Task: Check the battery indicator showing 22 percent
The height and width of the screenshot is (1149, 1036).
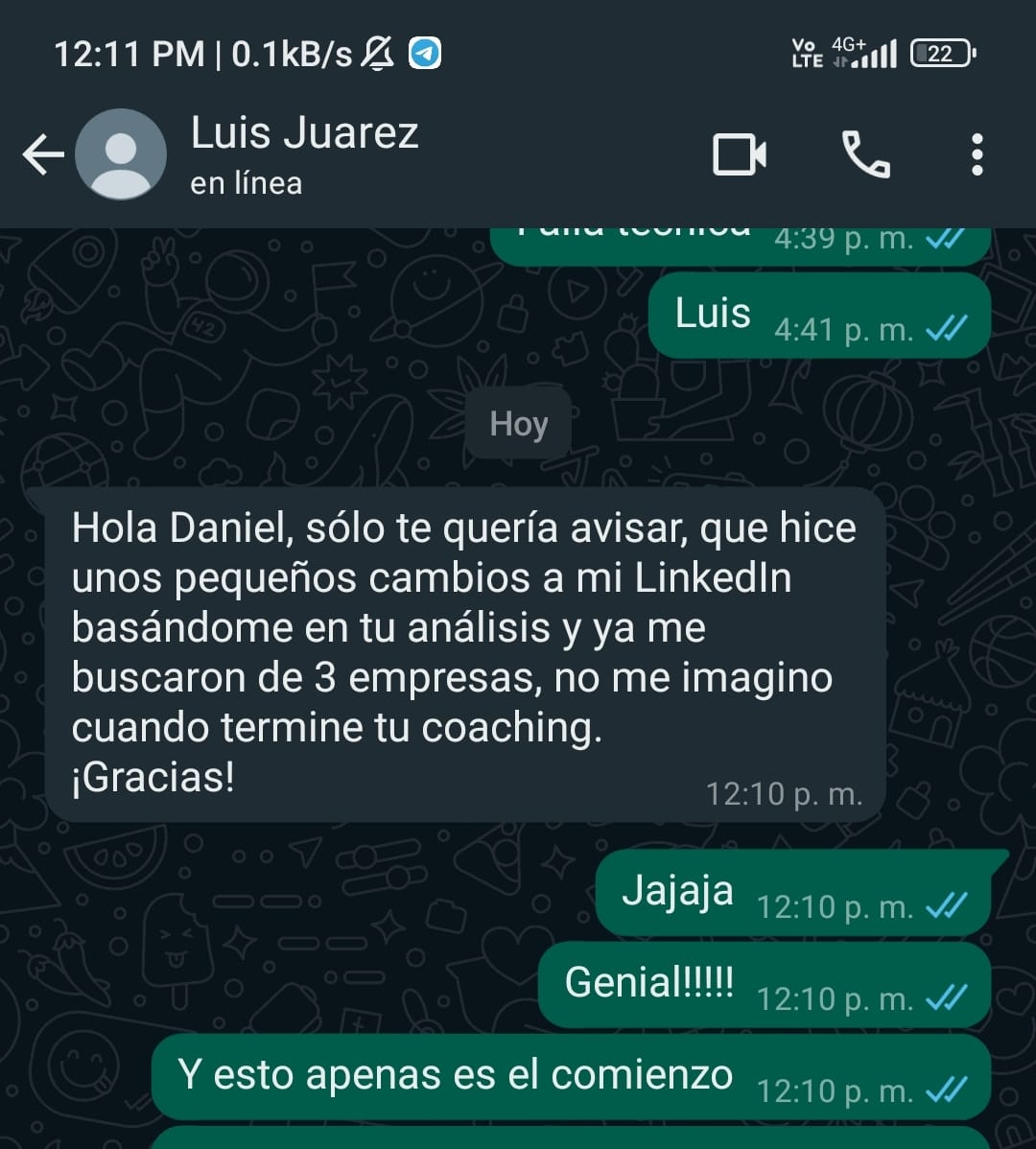Action: (x=941, y=53)
